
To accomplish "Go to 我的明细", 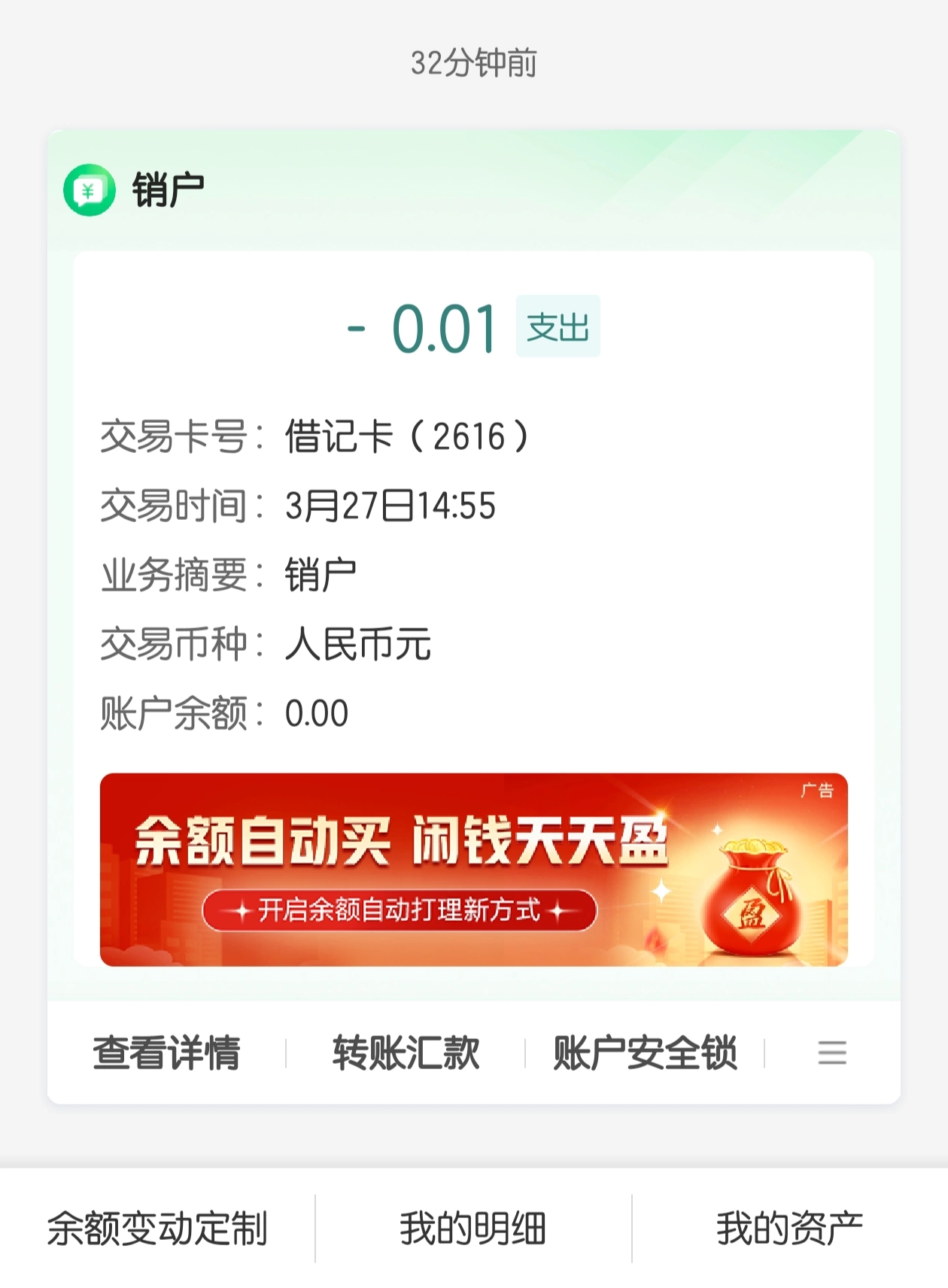I will (x=473, y=1229).
